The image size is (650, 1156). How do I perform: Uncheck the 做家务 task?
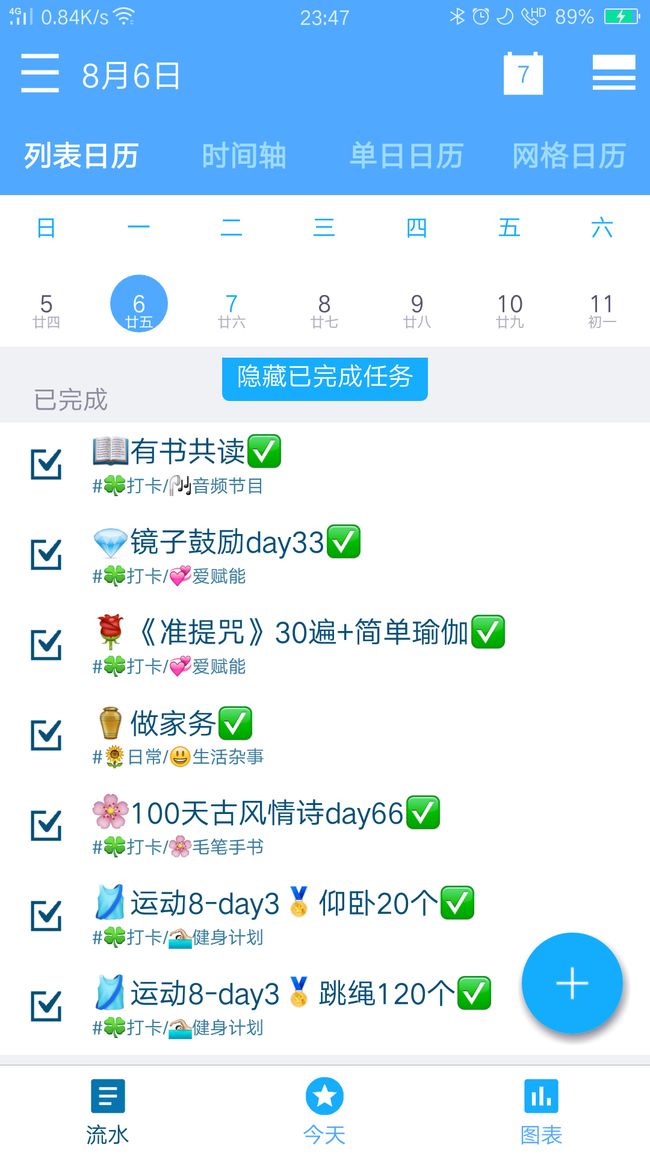pyautogui.click(x=46, y=734)
